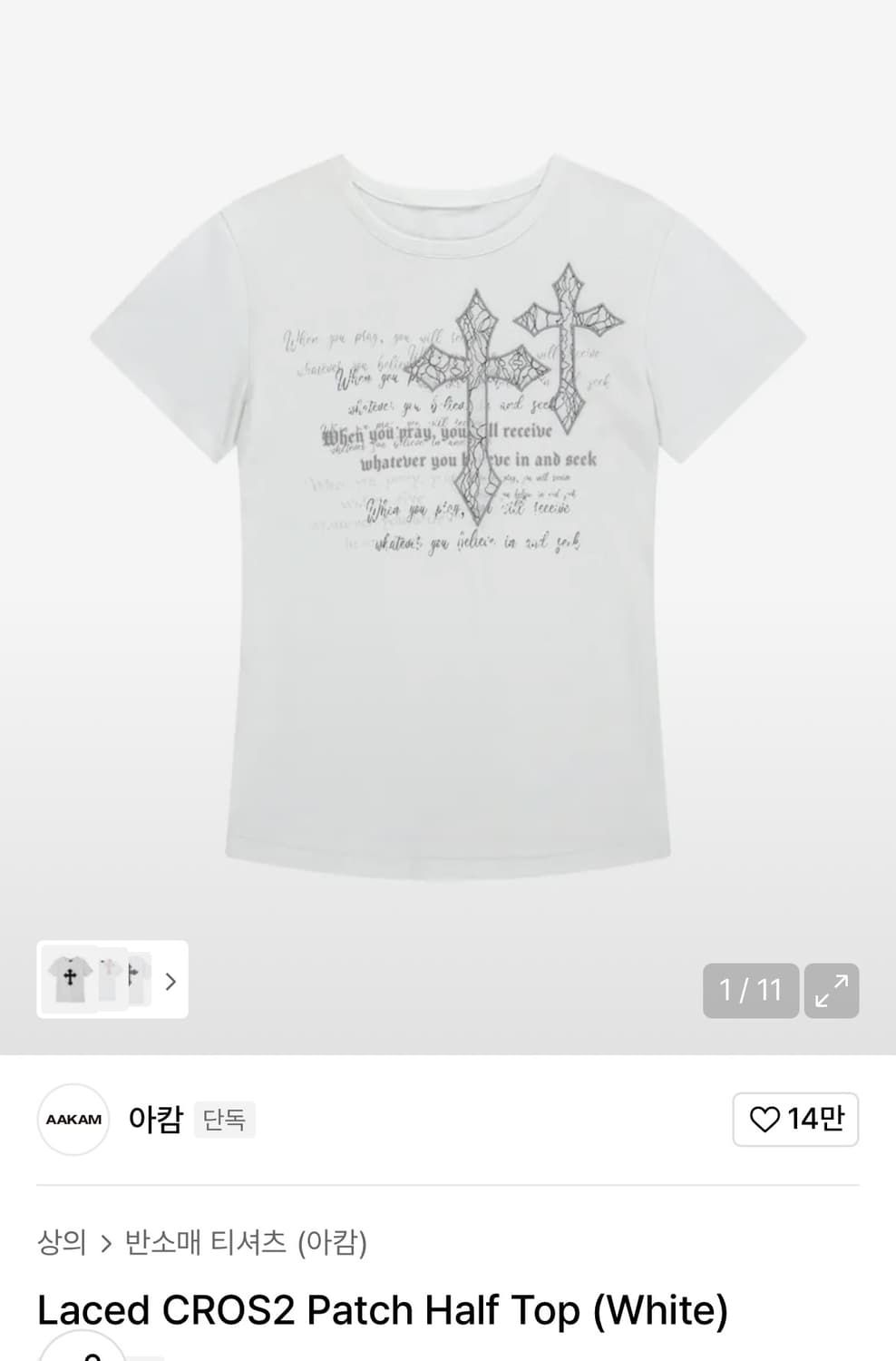Tap the 단독 exclusive badge
Viewport: 896px width, 1361px height.
224,1120
